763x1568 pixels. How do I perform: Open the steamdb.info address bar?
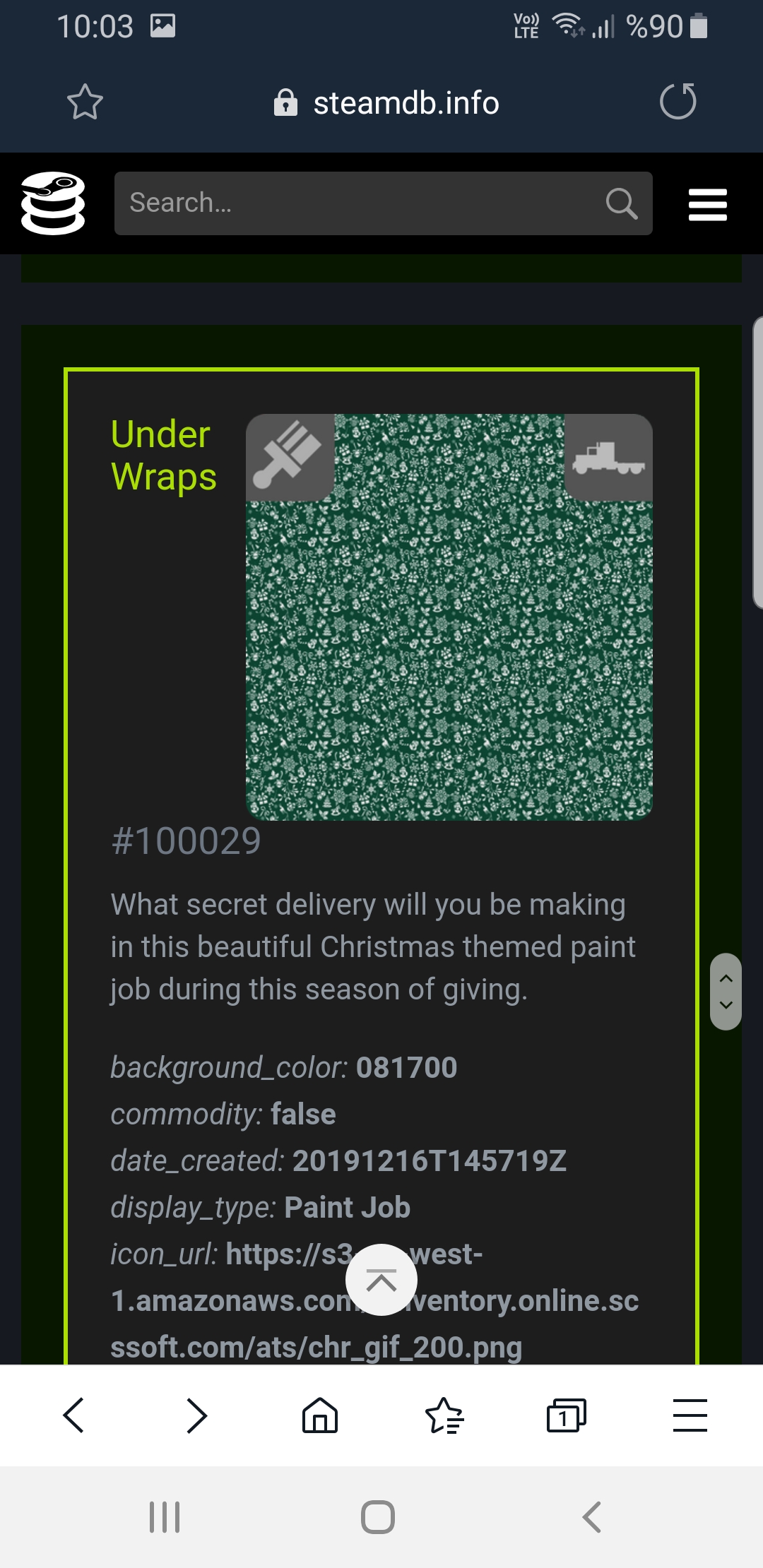[x=386, y=103]
